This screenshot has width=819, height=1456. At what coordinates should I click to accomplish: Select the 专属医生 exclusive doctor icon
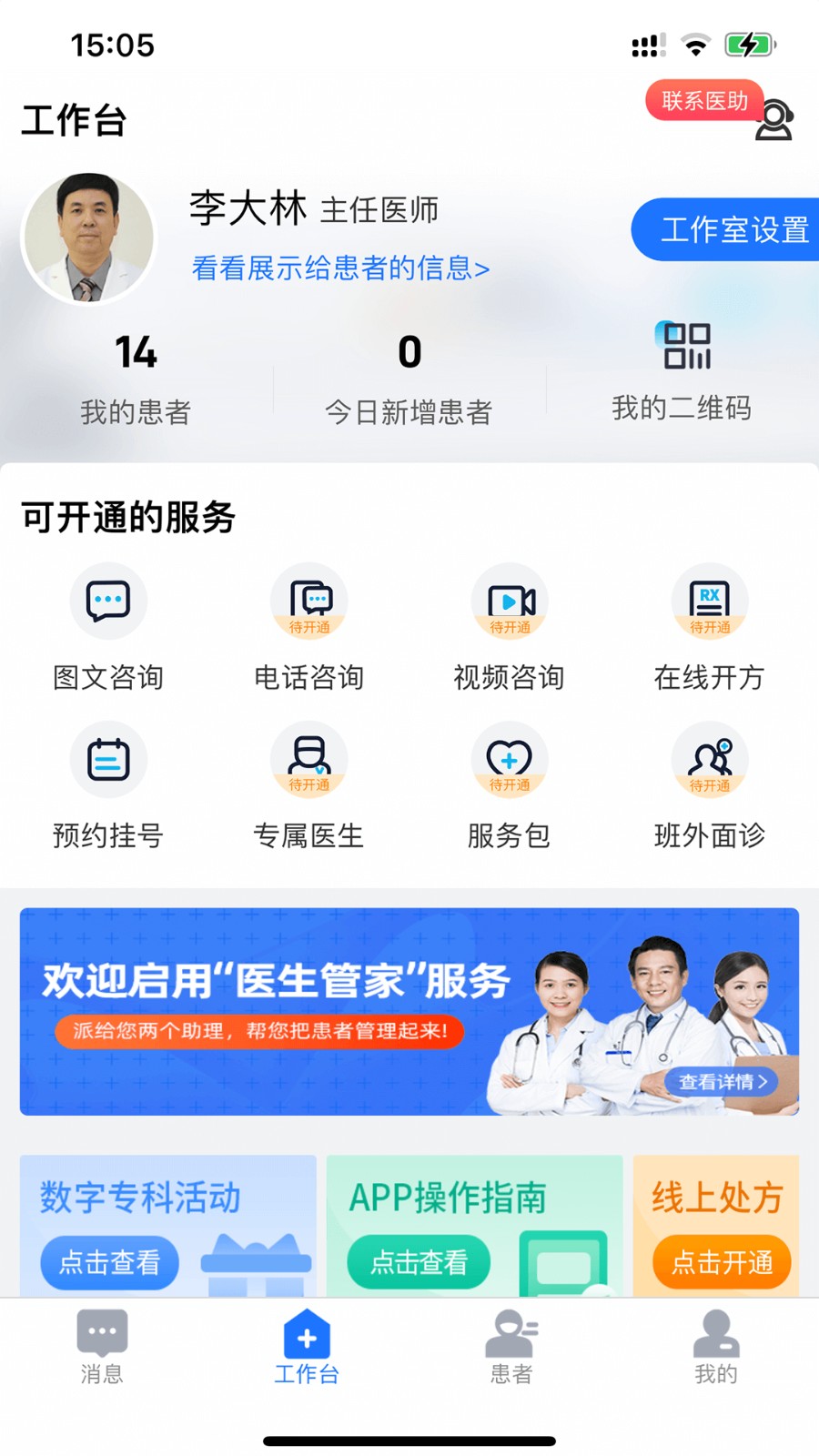coord(308,760)
